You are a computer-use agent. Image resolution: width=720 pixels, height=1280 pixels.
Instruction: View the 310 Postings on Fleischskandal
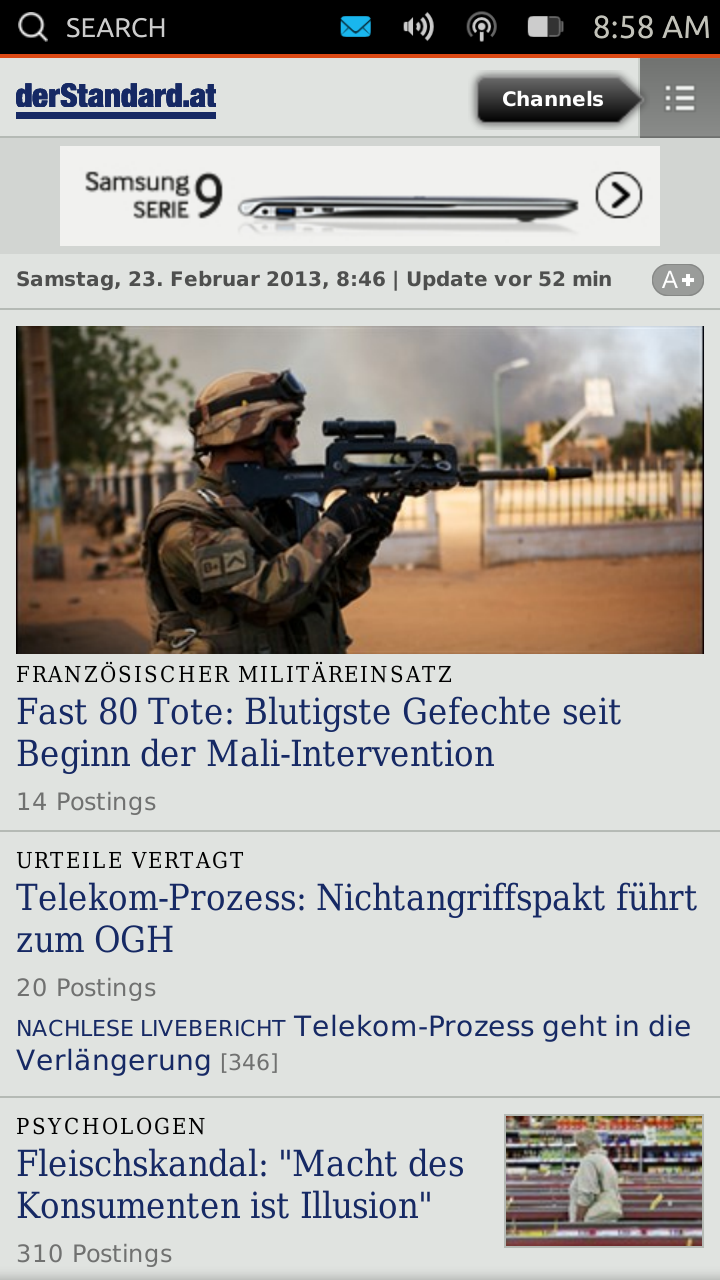(94, 1254)
